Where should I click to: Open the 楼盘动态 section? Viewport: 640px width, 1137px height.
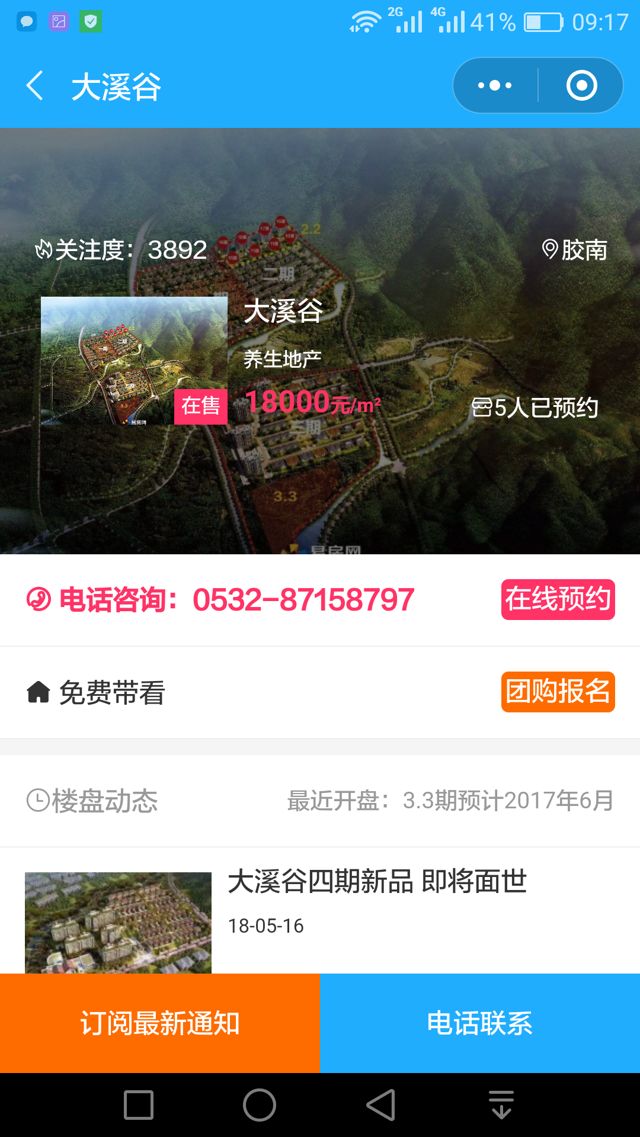tap(92, 801)
